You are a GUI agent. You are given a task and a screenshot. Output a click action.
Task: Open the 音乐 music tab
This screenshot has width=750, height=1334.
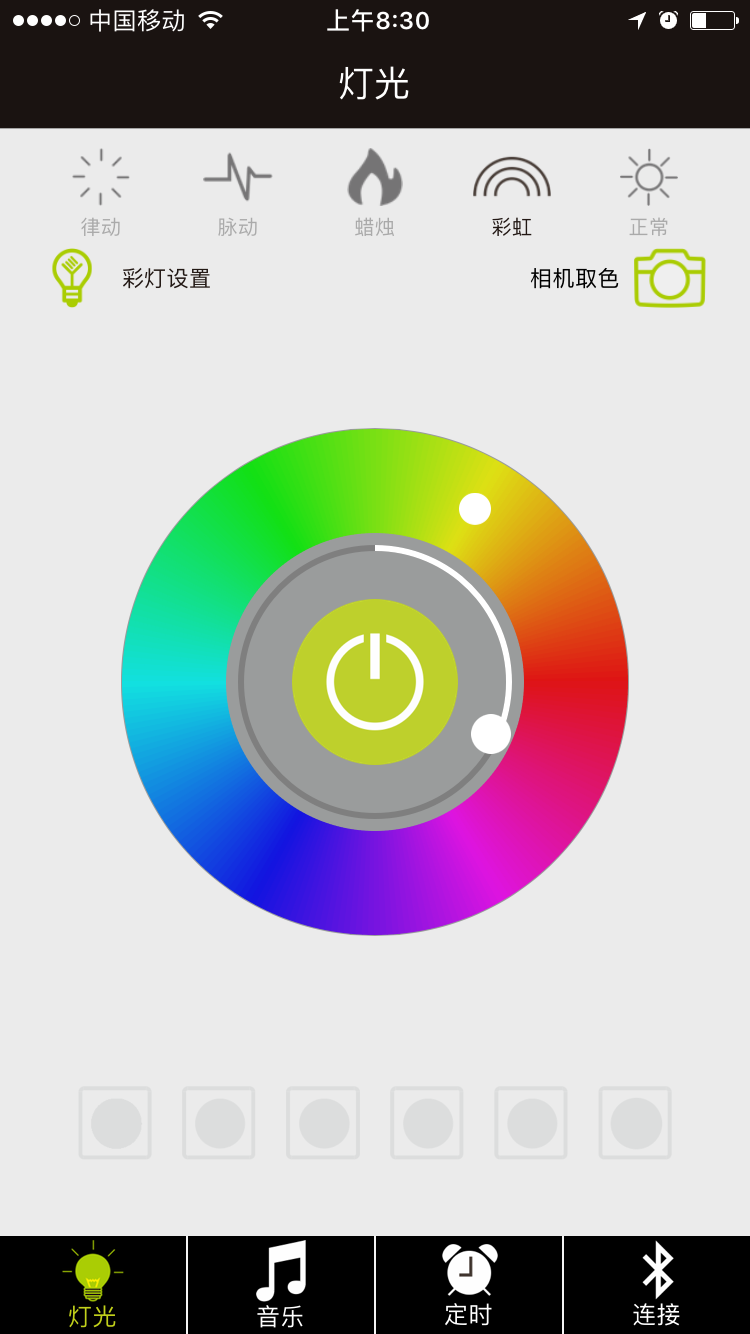(281, 1285)
